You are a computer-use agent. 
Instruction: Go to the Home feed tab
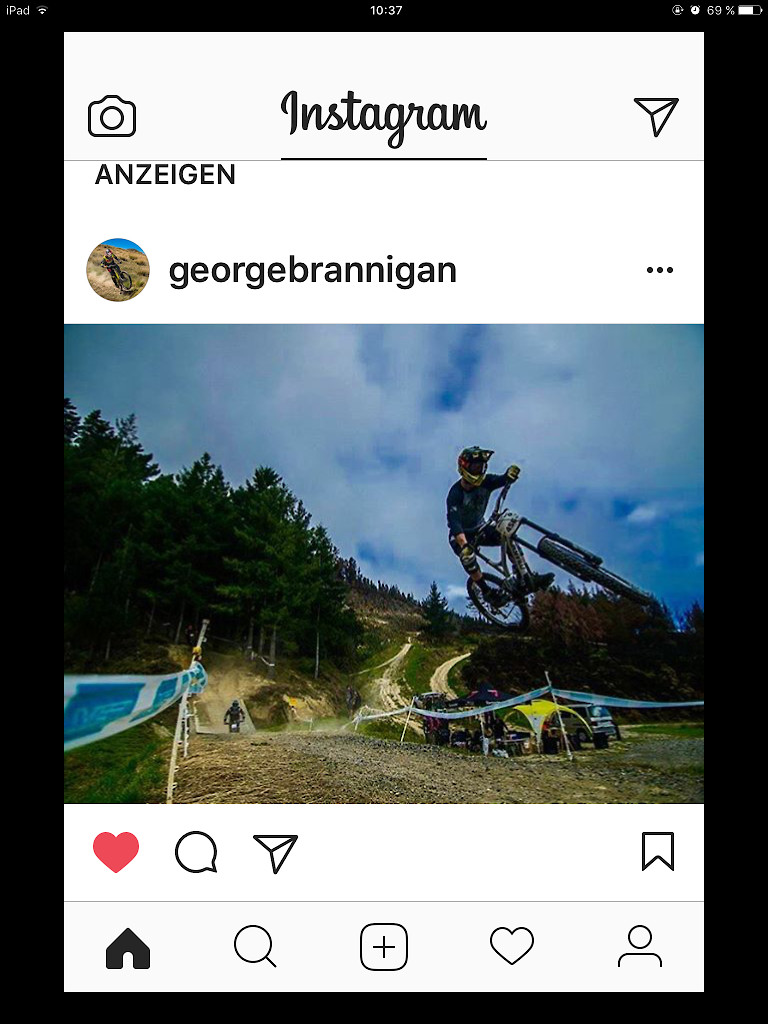(128, 946)
